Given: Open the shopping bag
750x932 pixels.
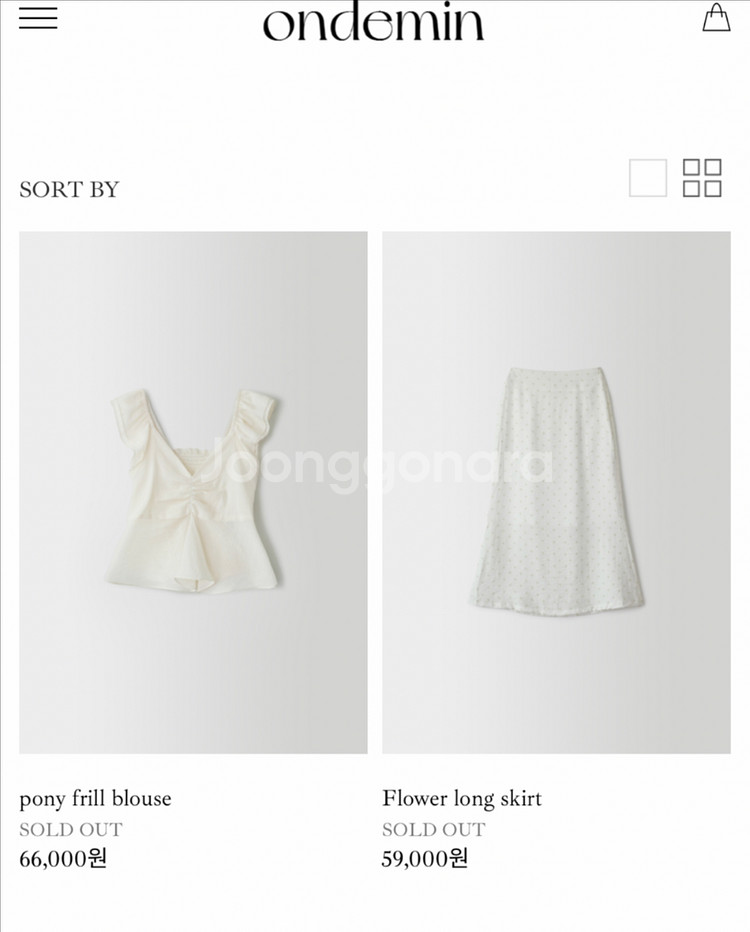Looking at the screenshot, I should [716, 18].
